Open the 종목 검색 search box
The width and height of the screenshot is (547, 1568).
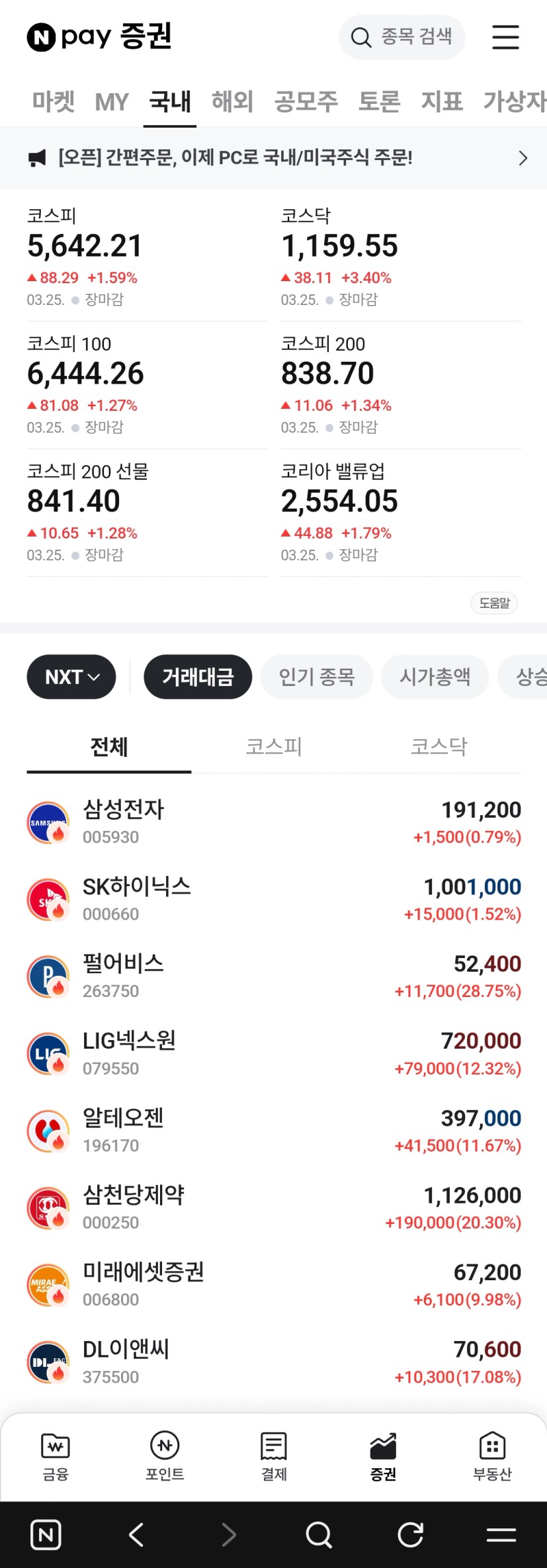pyautogui.click(x=401, y=37)
